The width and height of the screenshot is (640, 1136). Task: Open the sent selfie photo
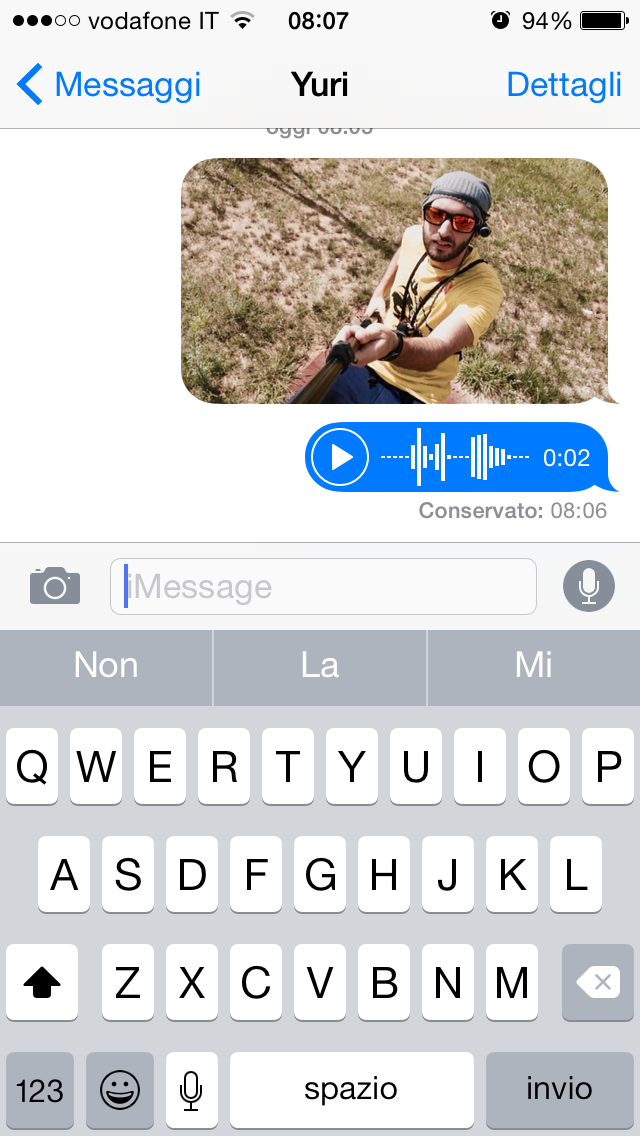click(x=394, y=281)
